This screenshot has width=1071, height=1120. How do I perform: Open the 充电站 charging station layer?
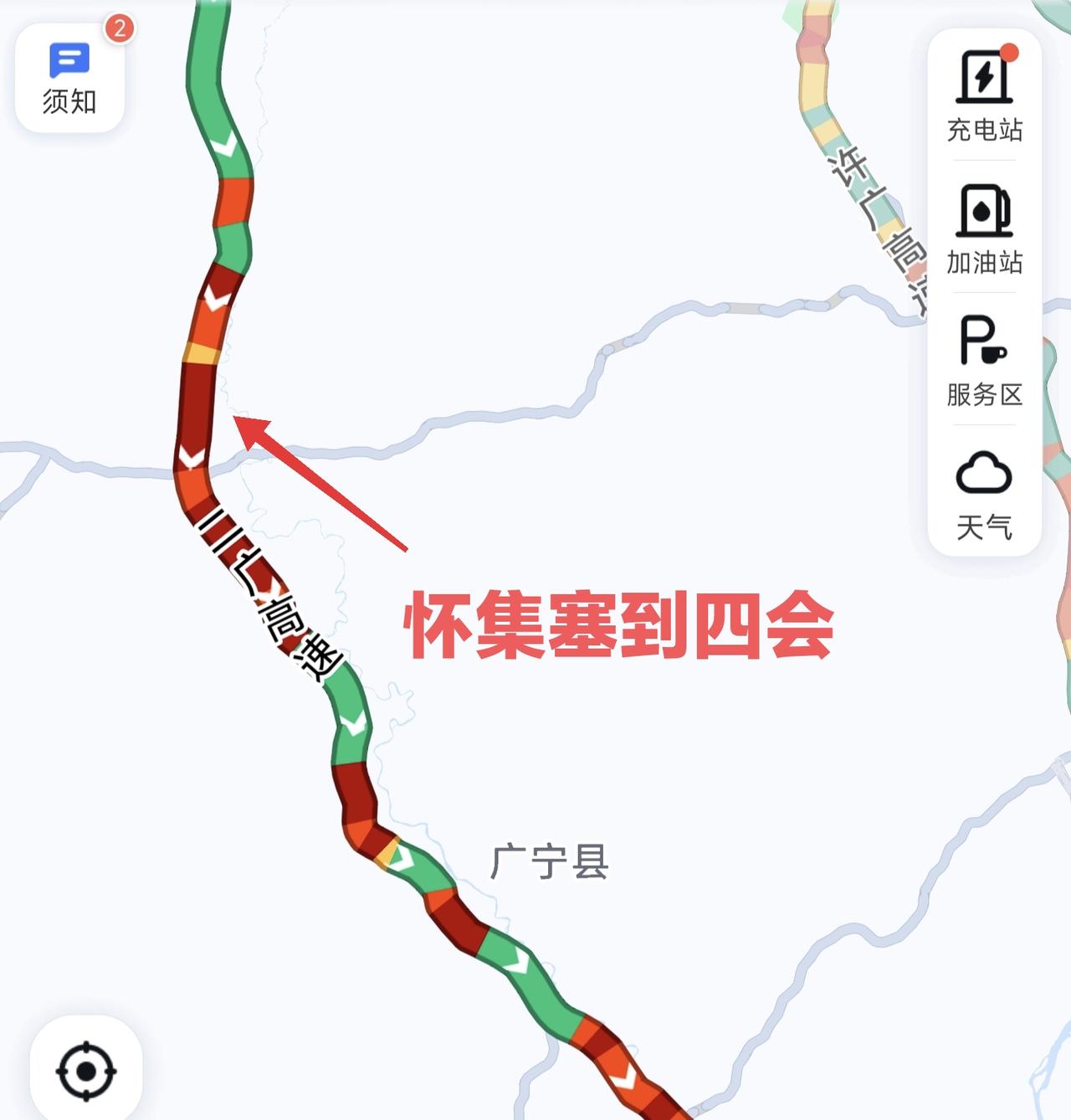(x=983, y=100)
